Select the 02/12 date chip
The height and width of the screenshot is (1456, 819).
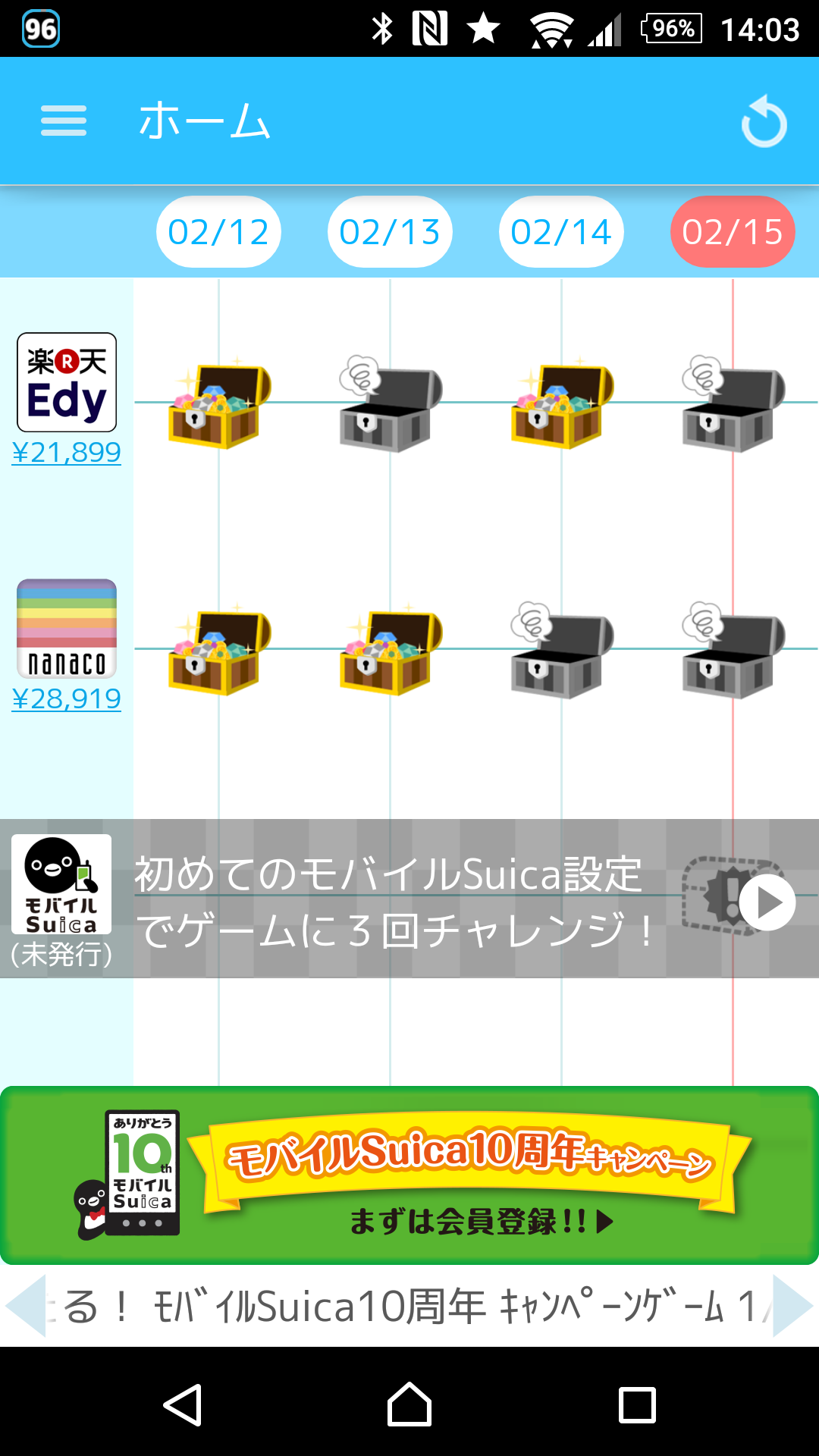218,232
